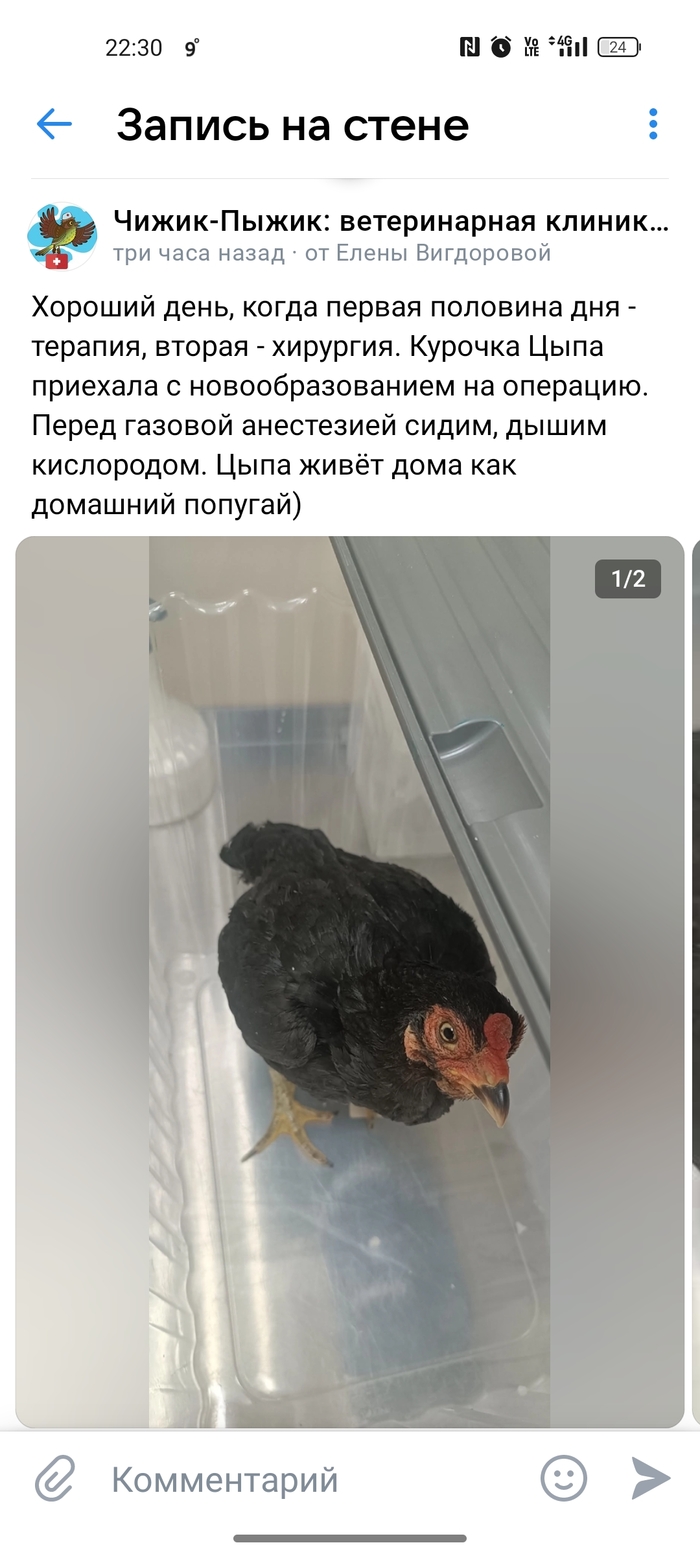Send the comment with the arrow icon
The image size is (700, 1556).
(650, 1478)
